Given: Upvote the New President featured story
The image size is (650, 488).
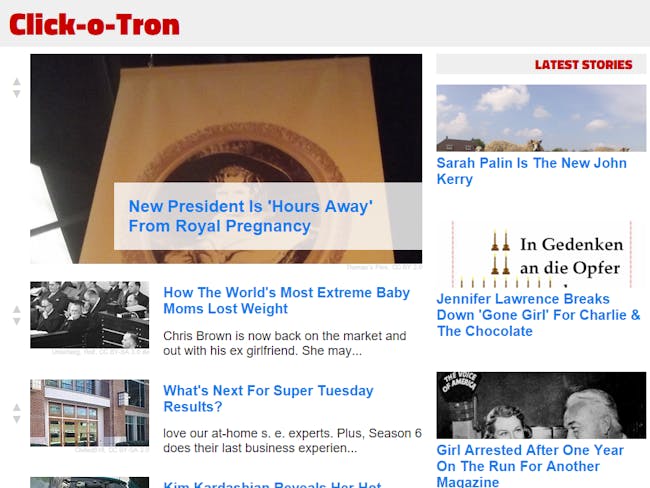Looking at the screenshot, I should point(16,81).
